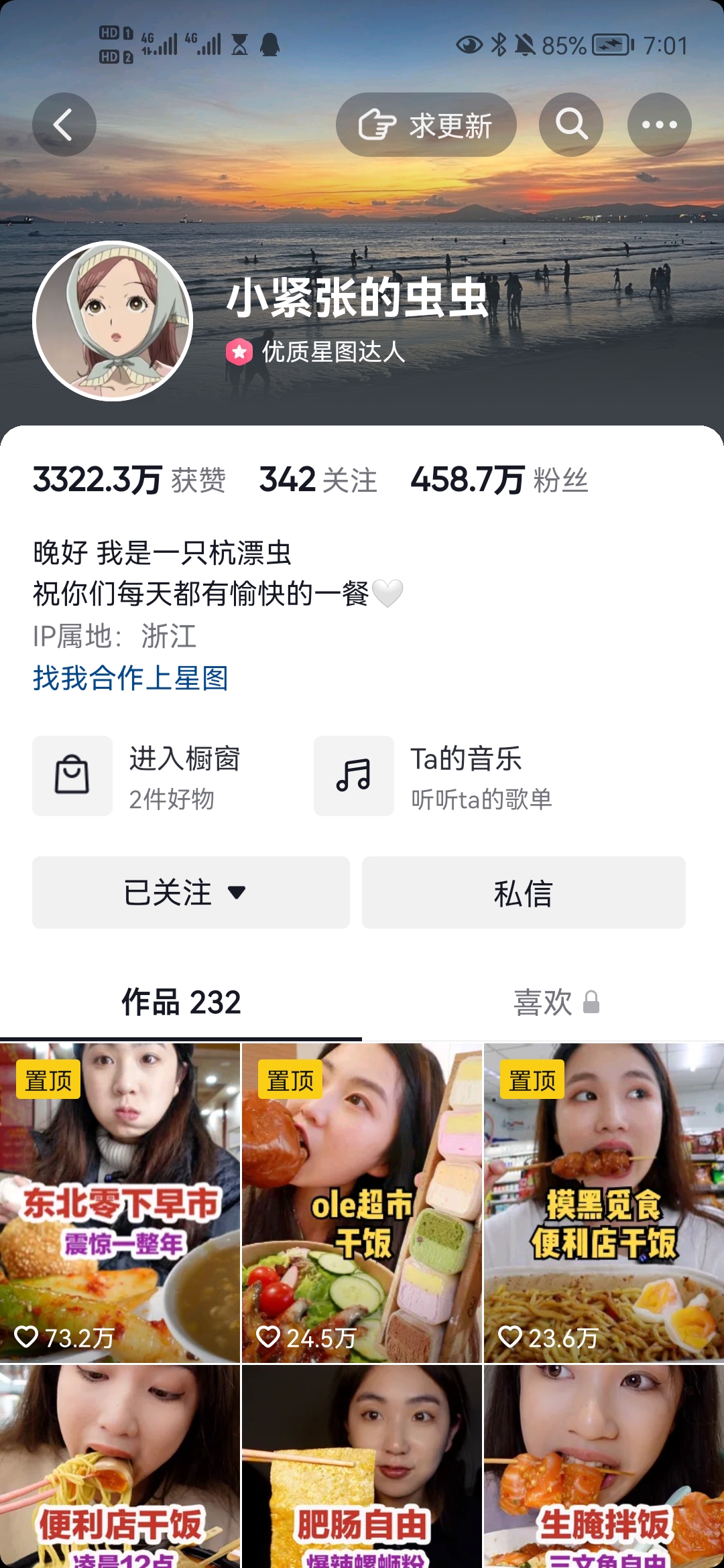
Task: Open the 进入橱窗 shopping bag icon
Action: 72,776
